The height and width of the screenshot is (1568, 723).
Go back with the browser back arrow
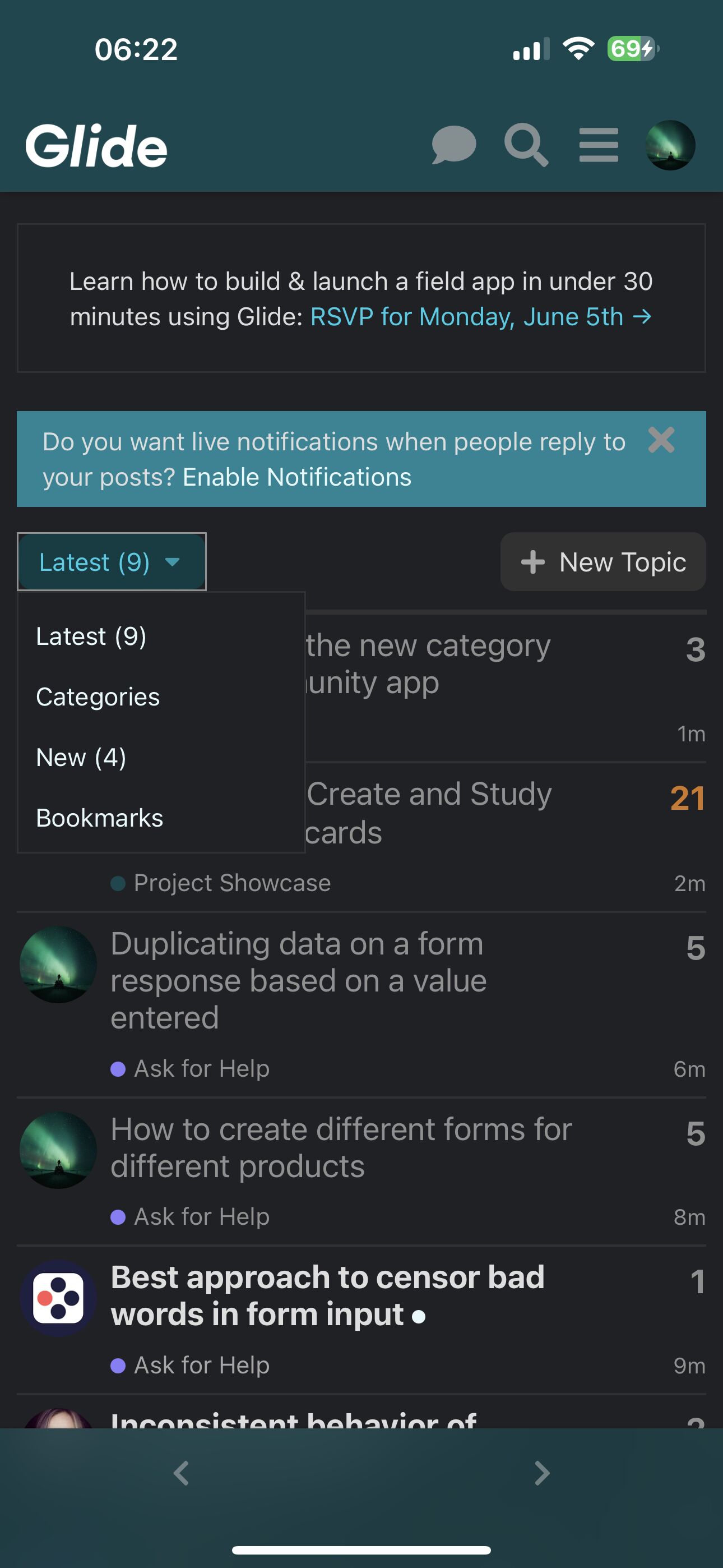click(182, 1473)
